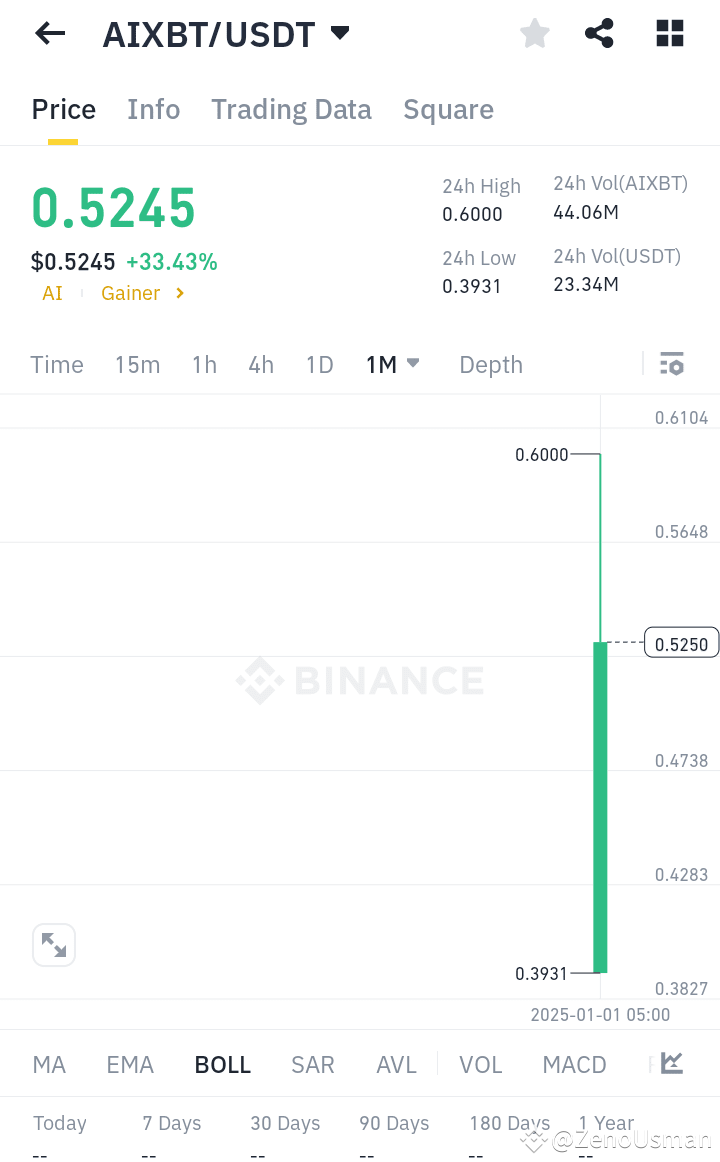Select the 1D timeframe

[319, 364]
